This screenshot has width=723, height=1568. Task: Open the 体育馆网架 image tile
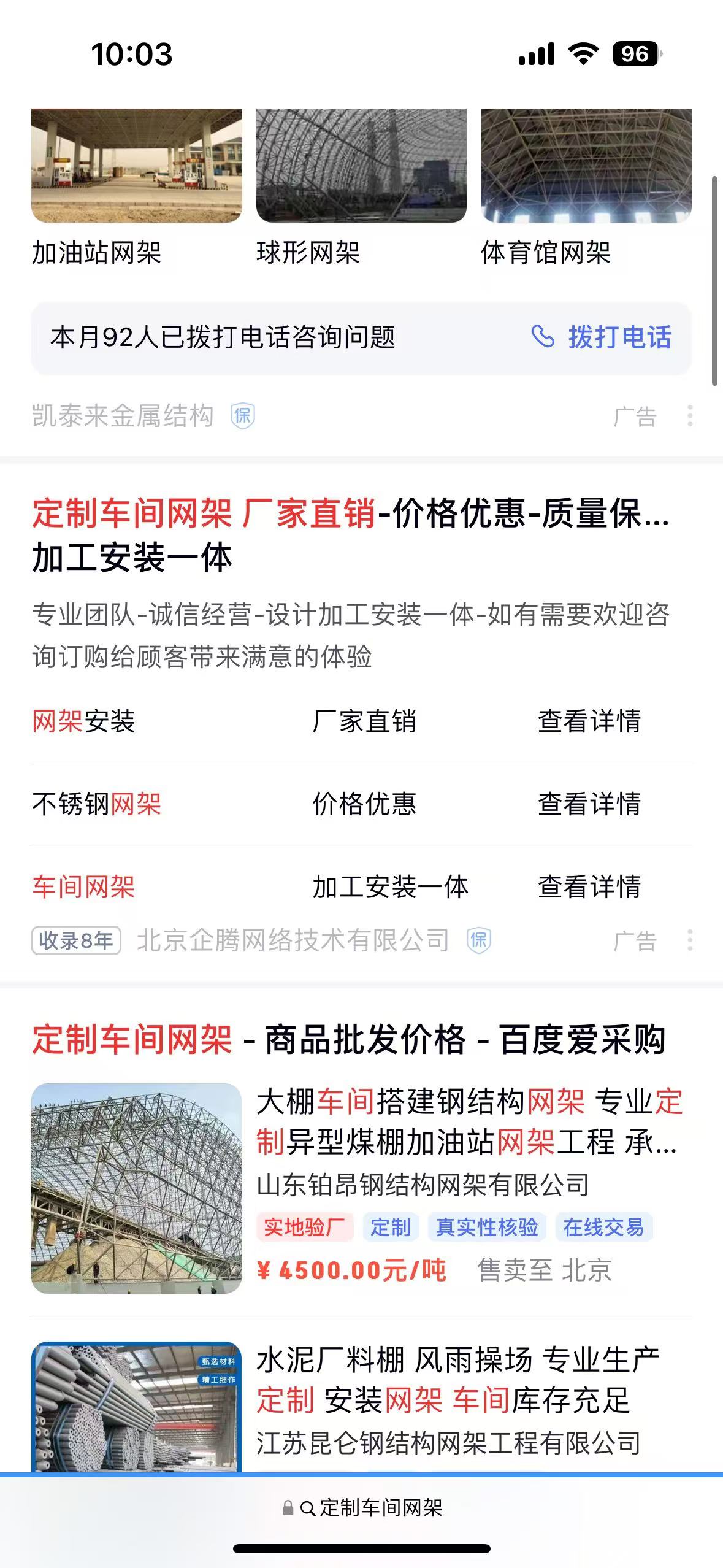tap(586, 166)
